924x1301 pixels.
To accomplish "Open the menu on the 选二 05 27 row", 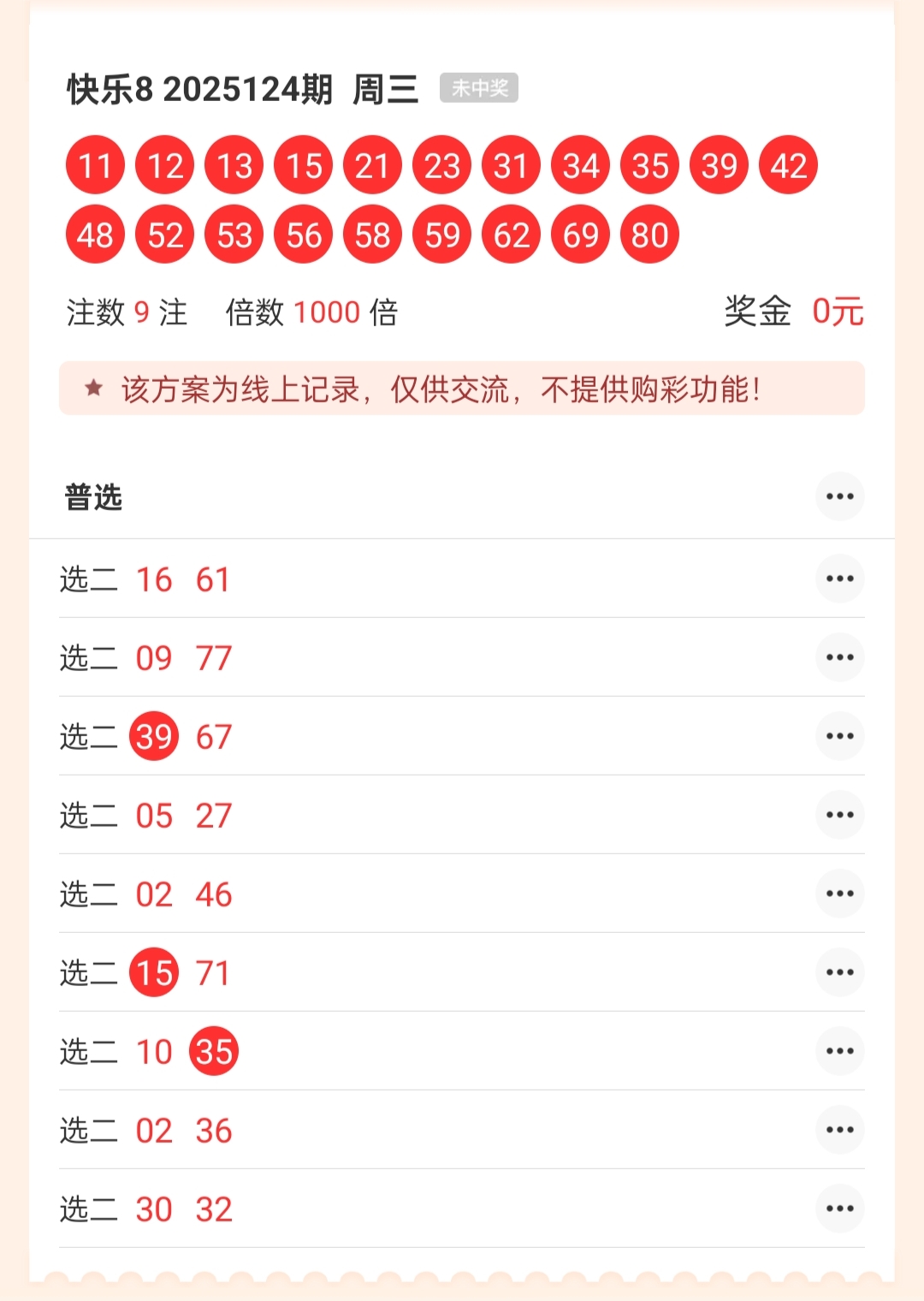I will [839, 815].
